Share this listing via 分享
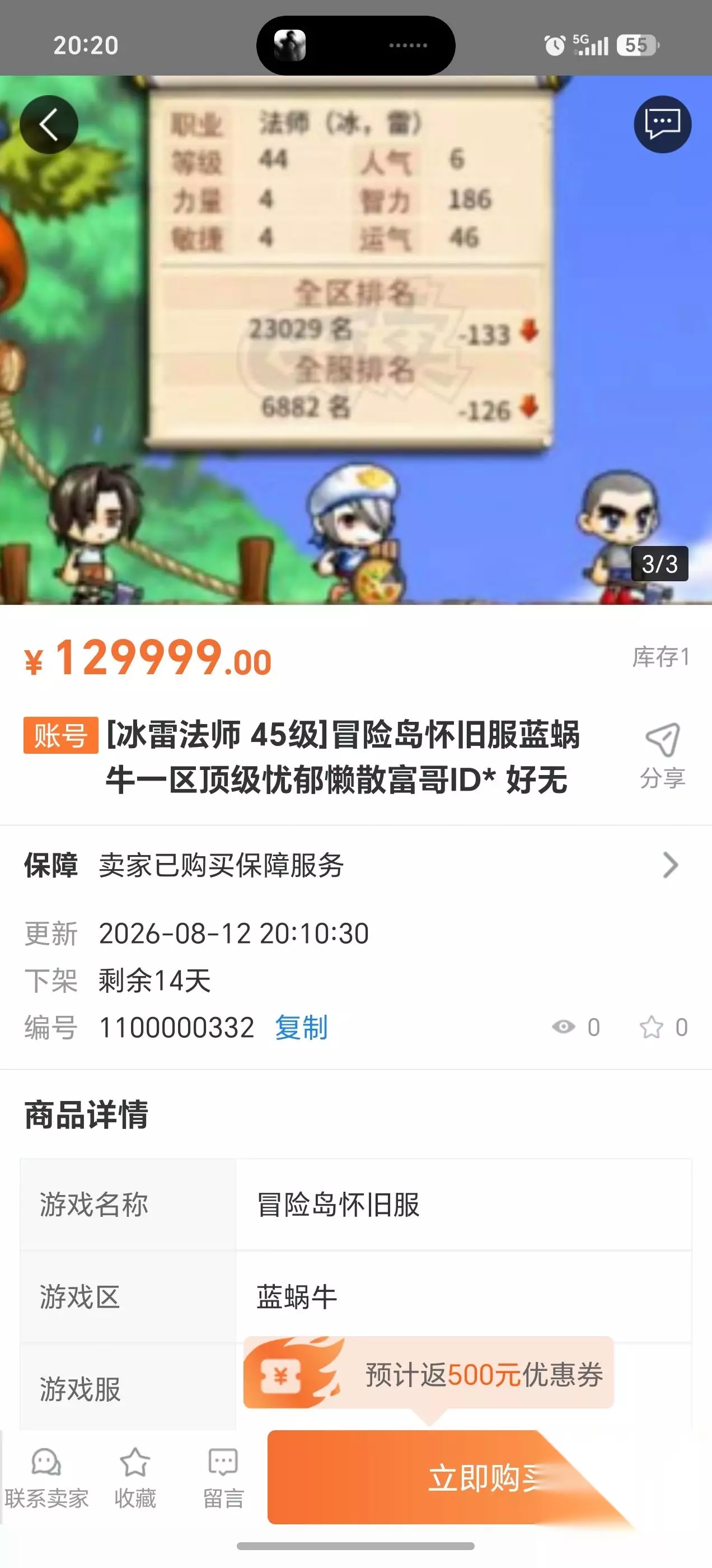712x1568 pixels. pyautogui.click(x=662, y=756)
